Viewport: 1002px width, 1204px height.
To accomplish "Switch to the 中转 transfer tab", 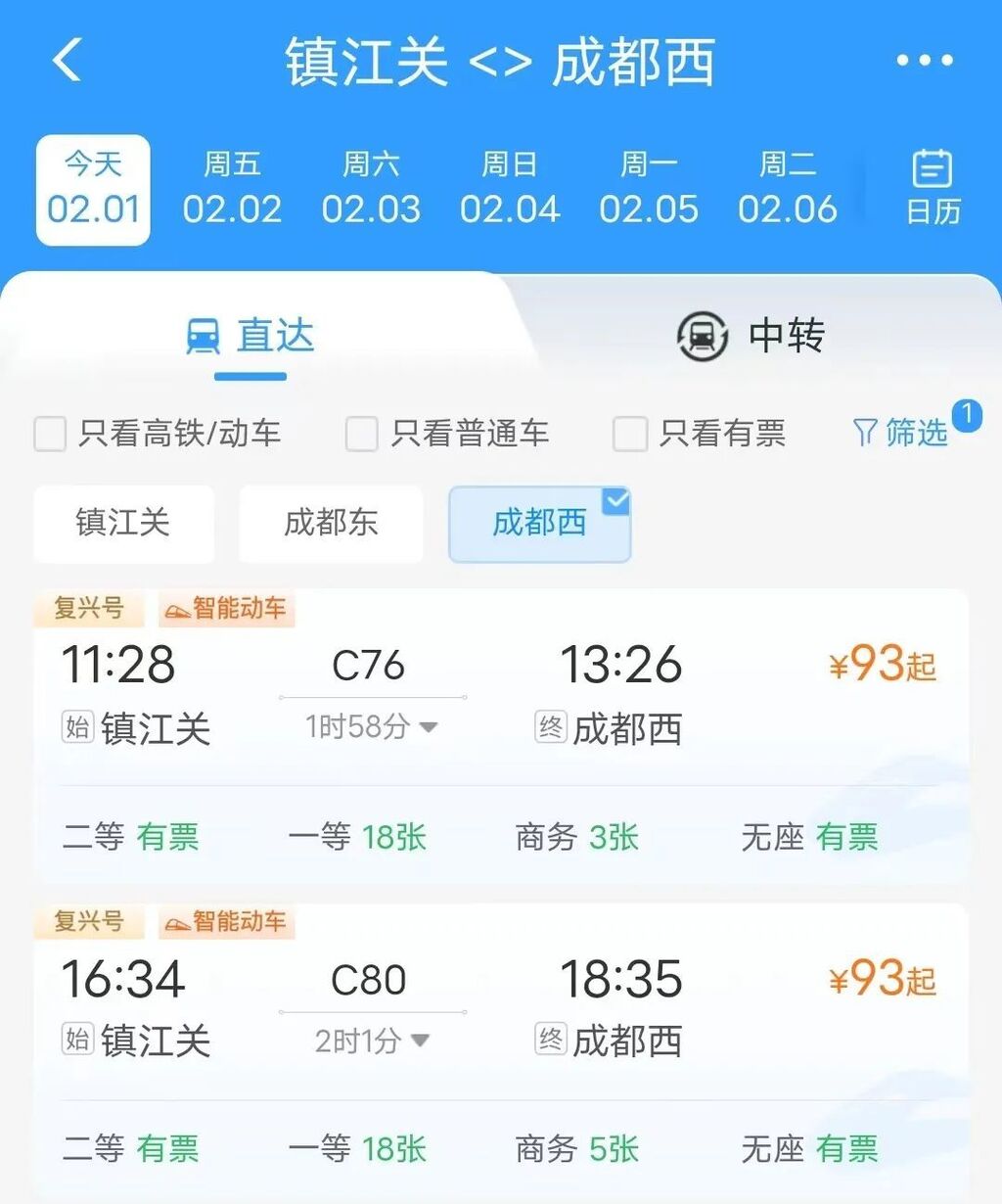I will coord(751,336).
